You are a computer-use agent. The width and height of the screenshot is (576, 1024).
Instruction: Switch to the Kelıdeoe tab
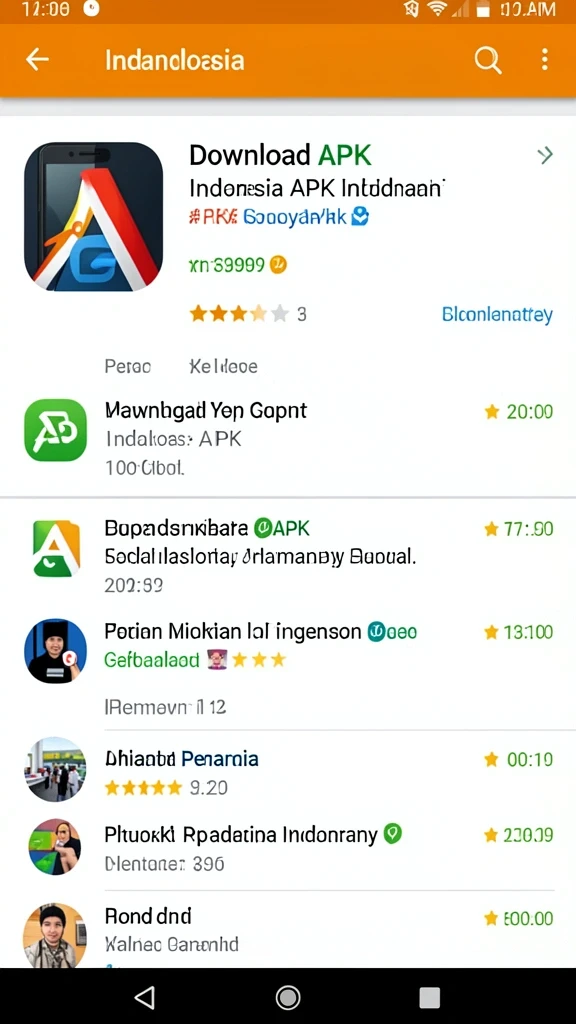pyautogui.click(x=223, y=366)
